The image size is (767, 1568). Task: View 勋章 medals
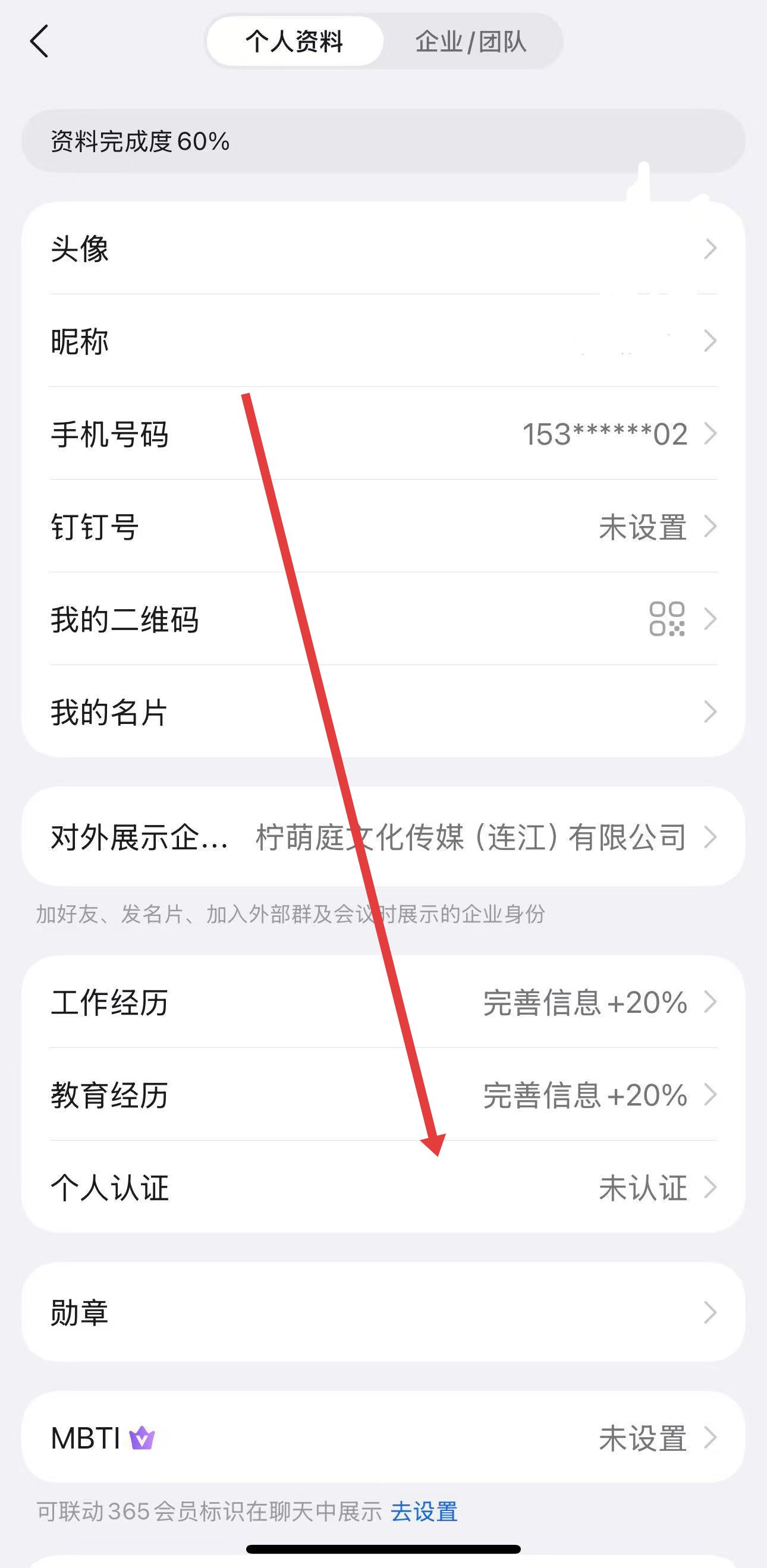click(383, 1312)
